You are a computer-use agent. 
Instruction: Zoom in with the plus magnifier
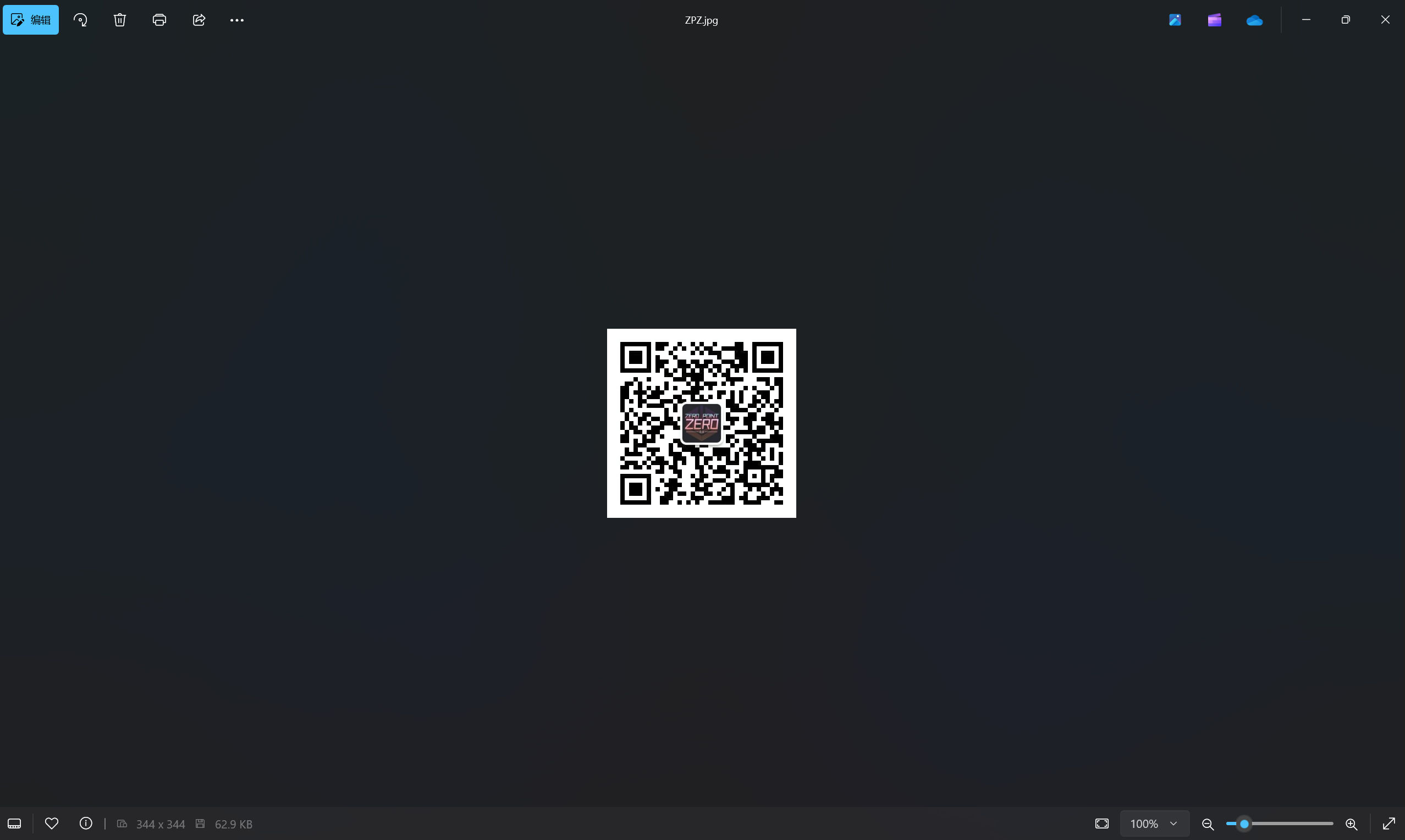(1351, 824)
